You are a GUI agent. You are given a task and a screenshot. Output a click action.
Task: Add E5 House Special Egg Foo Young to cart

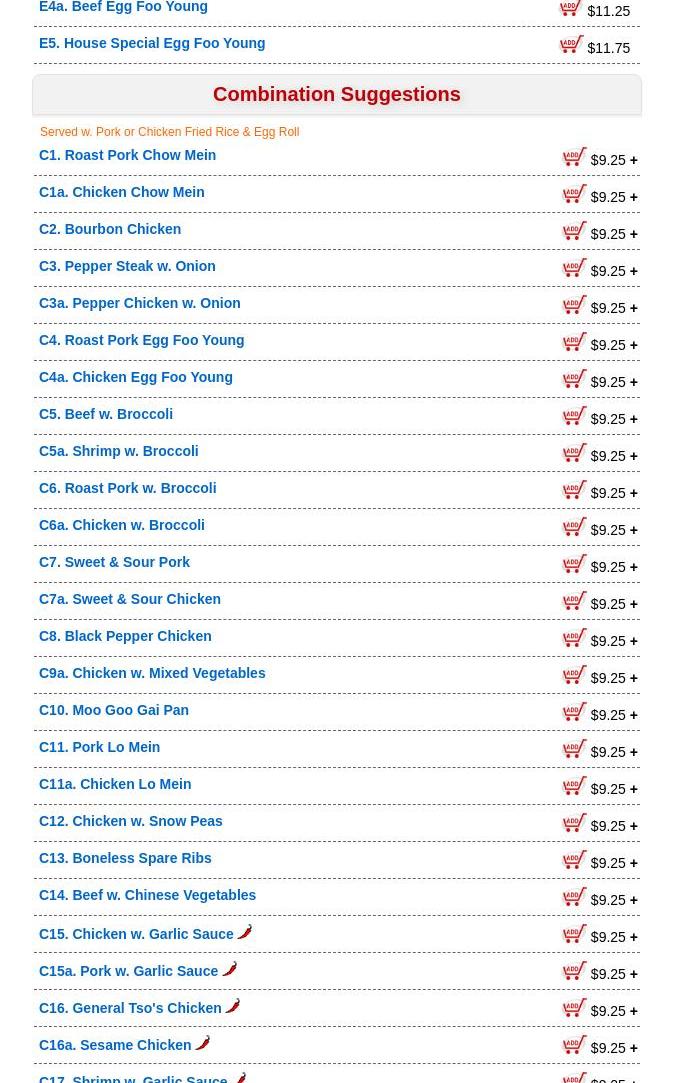[571, 45]
